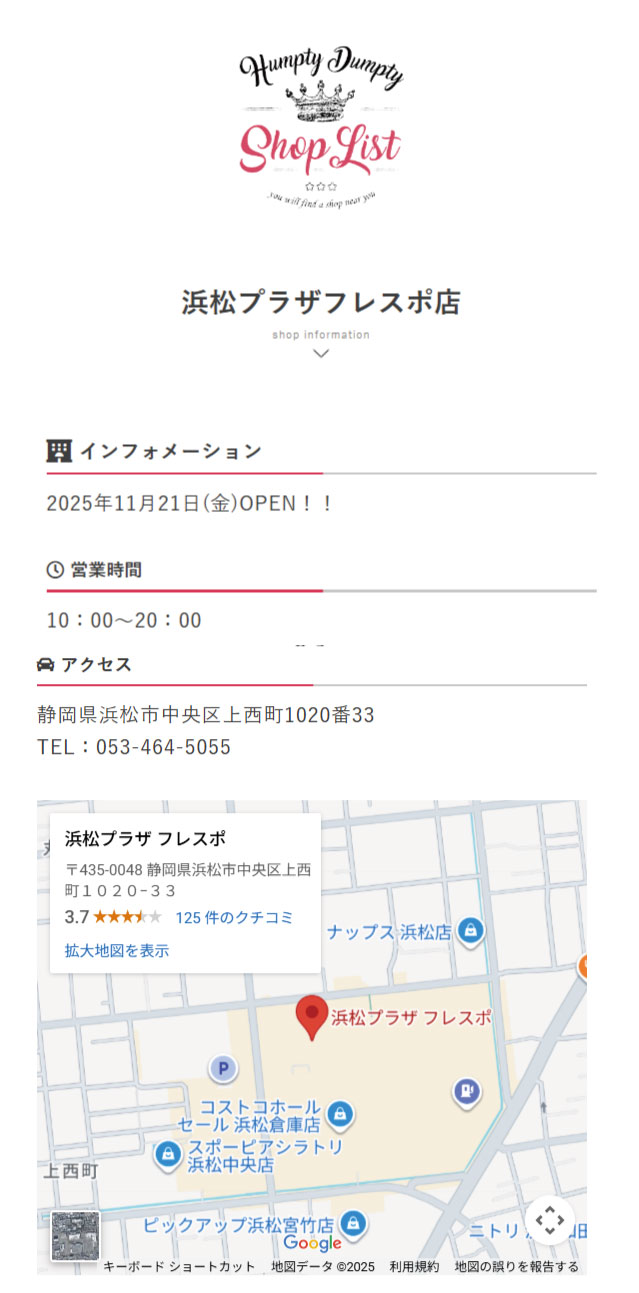Tap the down chevron under shop information
Viewport: 639px width, 1293px height.
[321, 353]
